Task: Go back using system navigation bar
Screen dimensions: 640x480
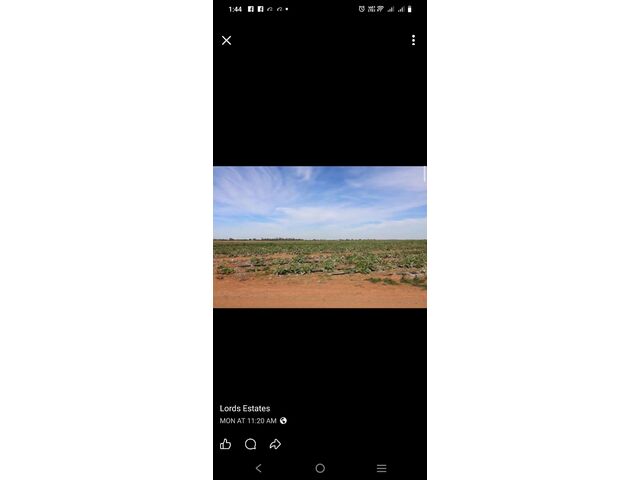Action: pyautogui.click(x=259, y=468)
